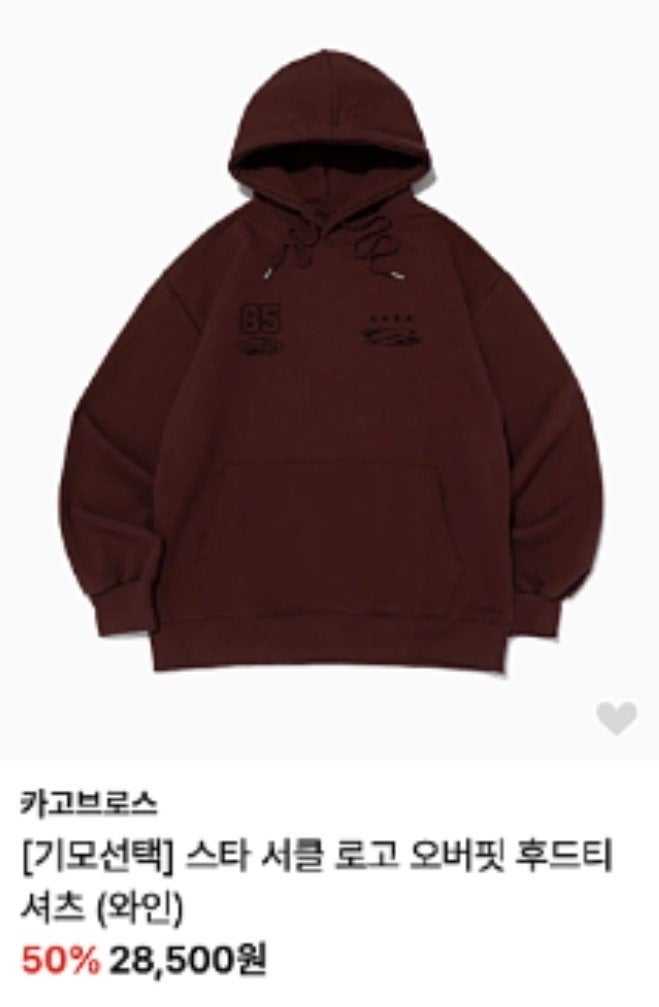Screen dimensions: 659x1007
Task: Add the wine hoodie to wishlist with the heart icon
Action: (x=616, y=718)
